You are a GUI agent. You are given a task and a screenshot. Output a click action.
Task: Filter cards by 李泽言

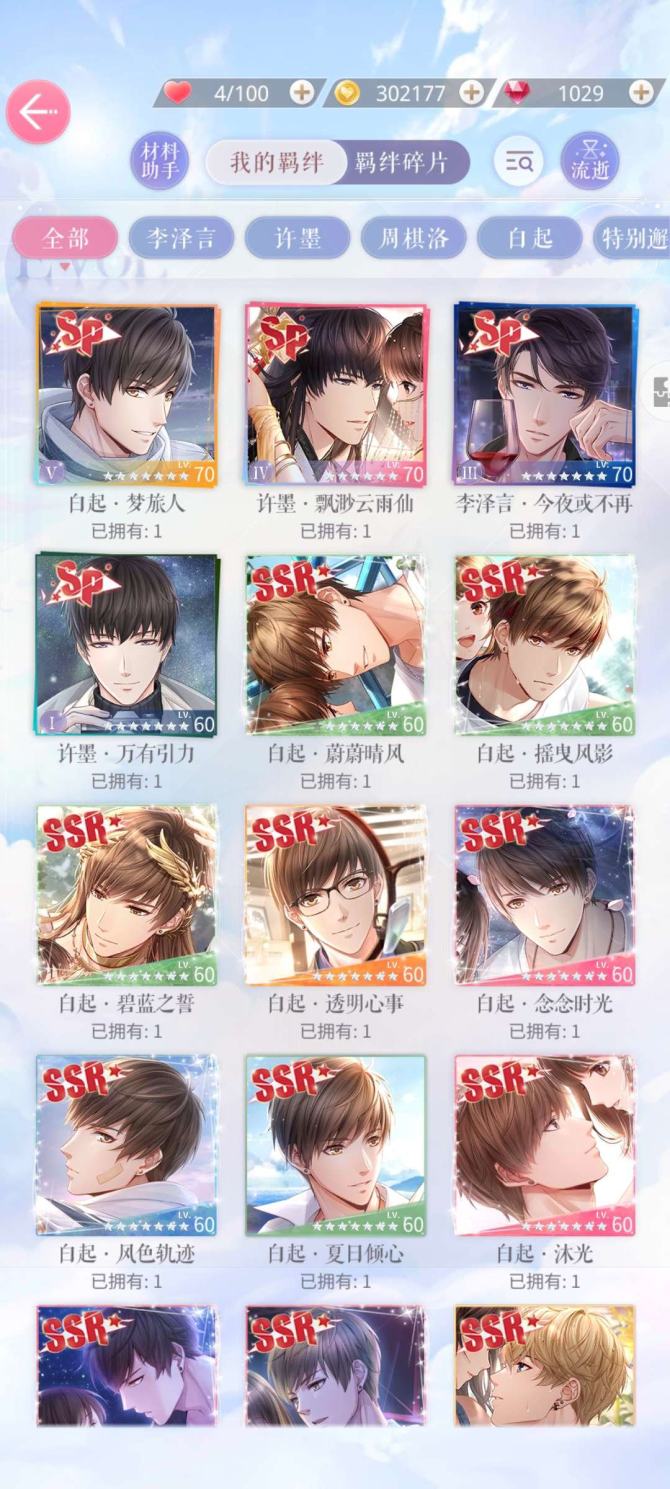[181, 239]
